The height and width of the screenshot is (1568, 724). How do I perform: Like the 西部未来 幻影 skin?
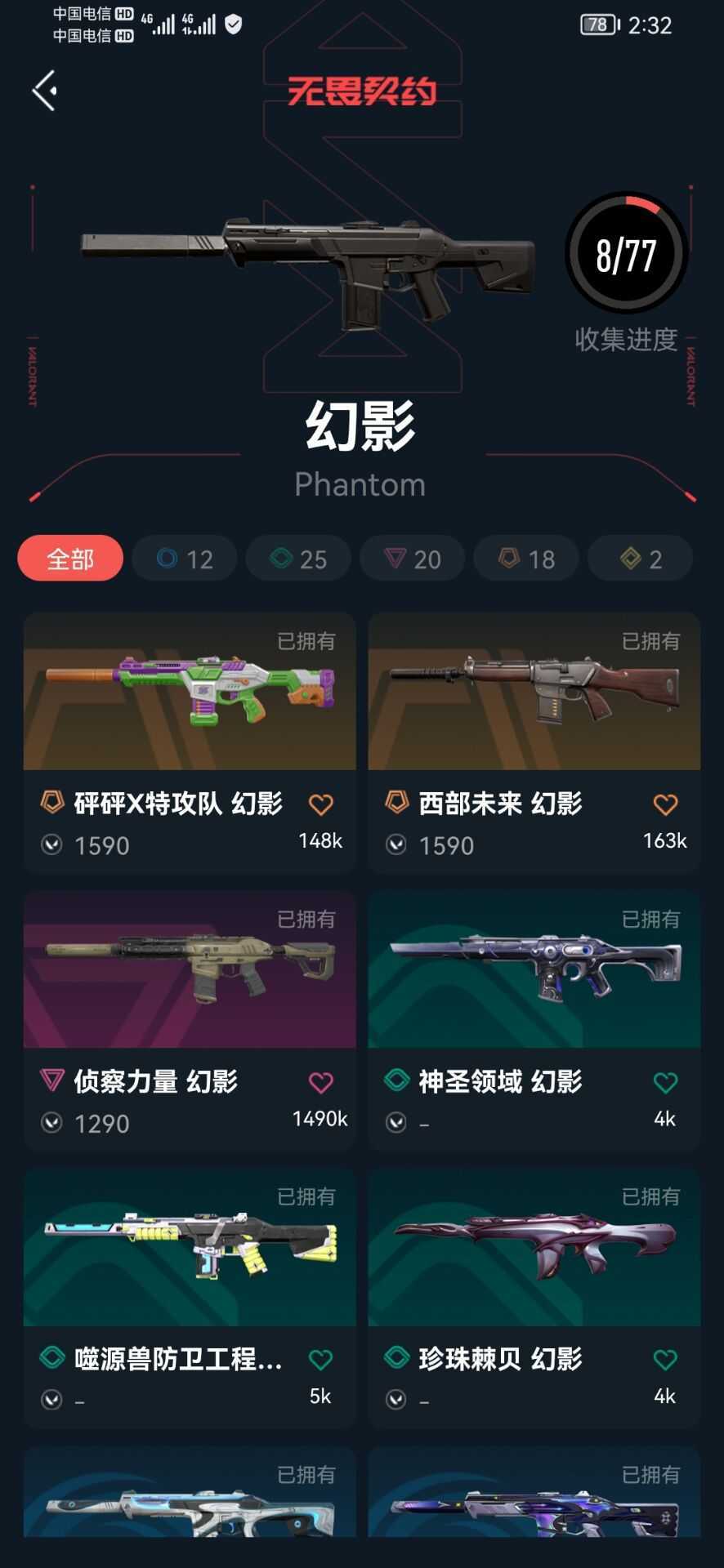pyautogui.click(x=666, y=805)
